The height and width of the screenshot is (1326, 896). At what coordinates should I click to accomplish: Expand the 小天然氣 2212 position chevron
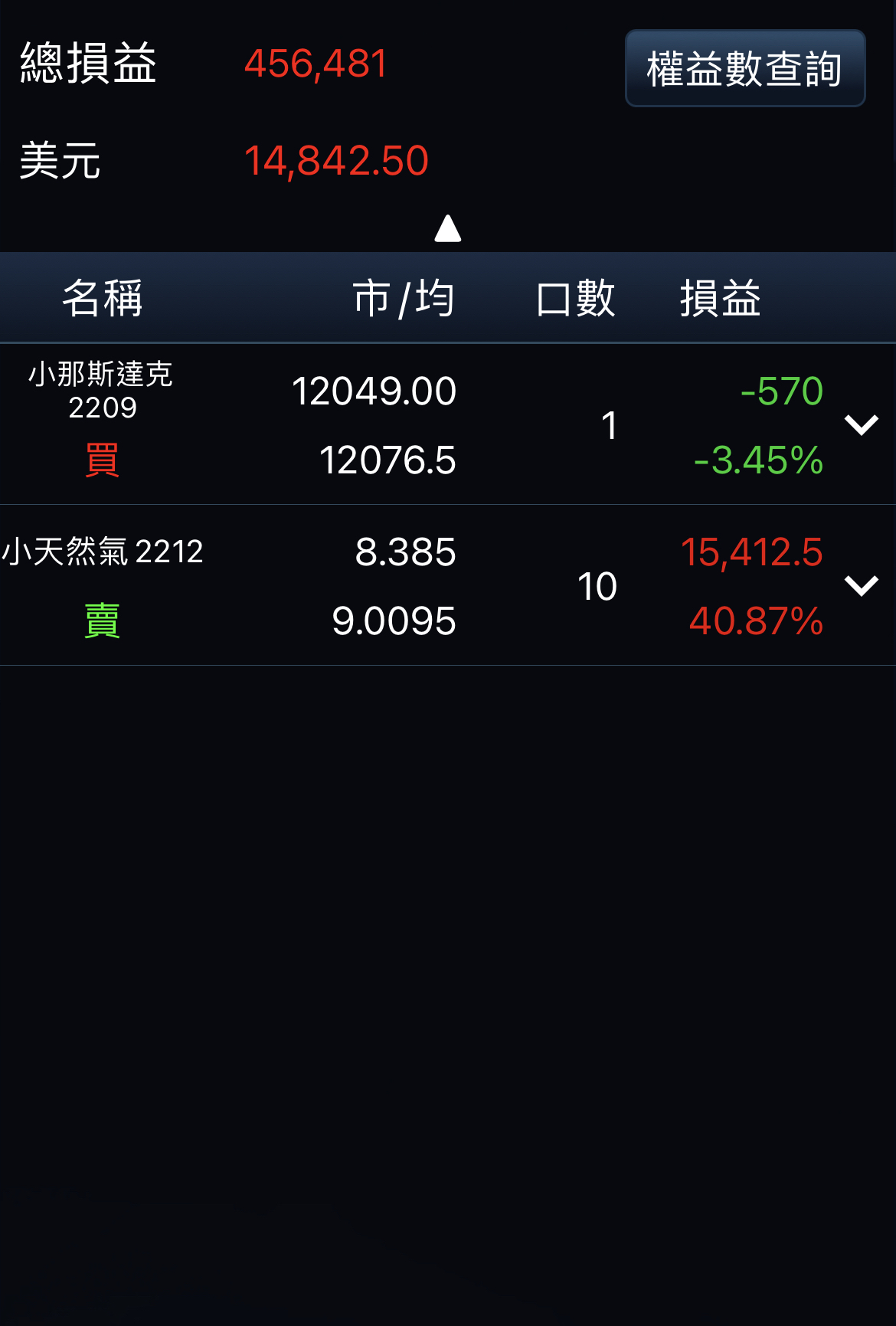pos(861,585)
